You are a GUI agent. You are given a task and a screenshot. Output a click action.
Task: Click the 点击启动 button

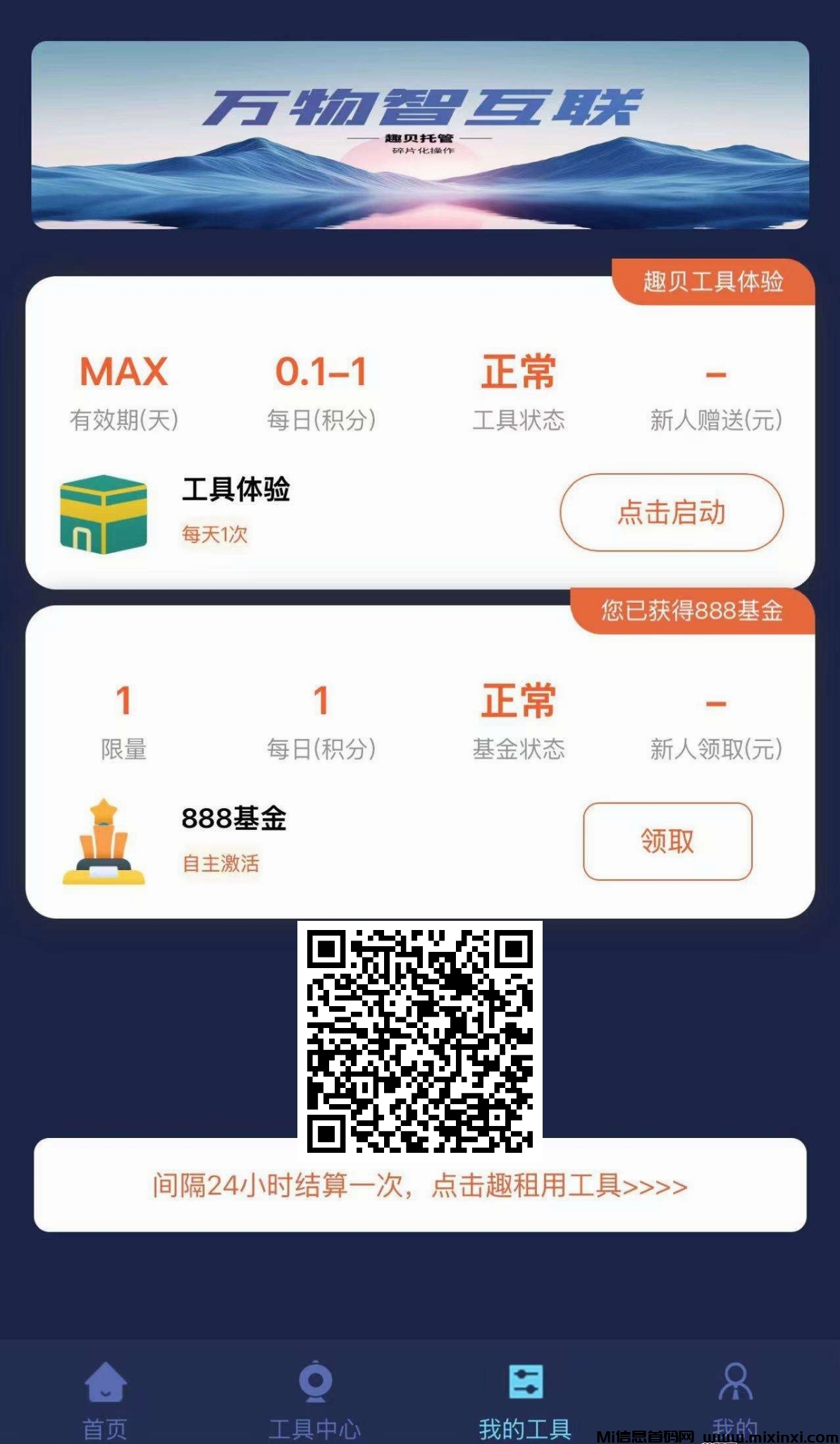click(x=670, y=514)
